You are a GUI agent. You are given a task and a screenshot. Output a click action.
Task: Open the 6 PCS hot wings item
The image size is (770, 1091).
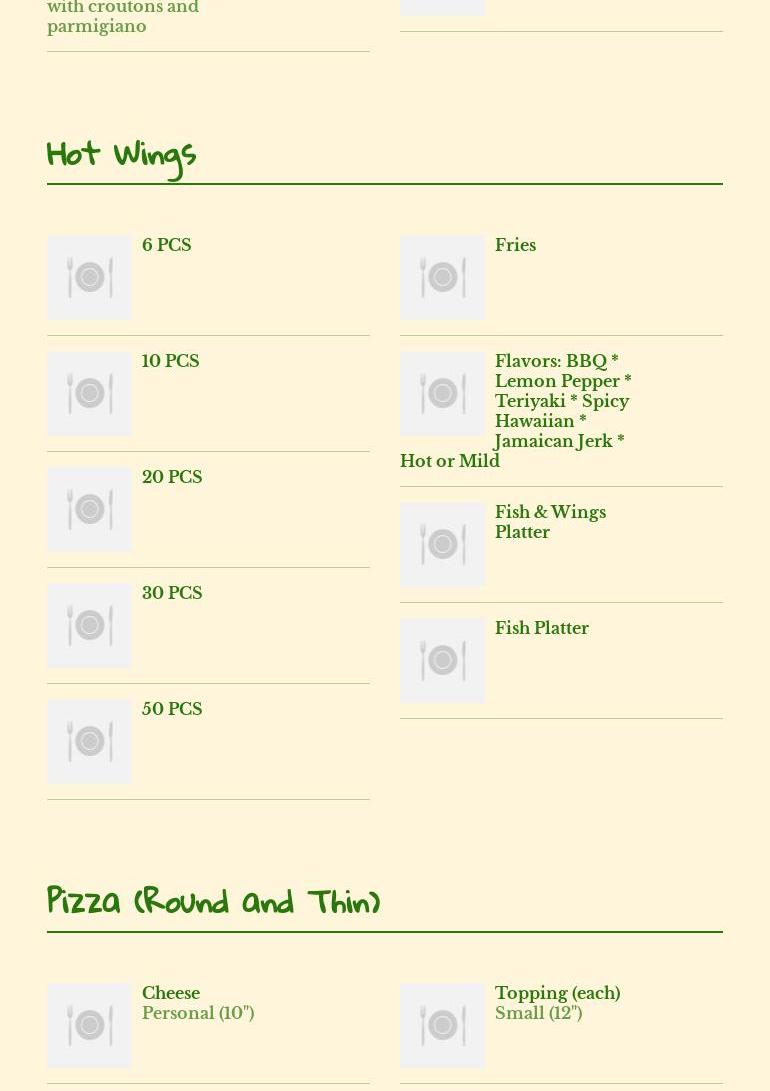click(166, 245)
